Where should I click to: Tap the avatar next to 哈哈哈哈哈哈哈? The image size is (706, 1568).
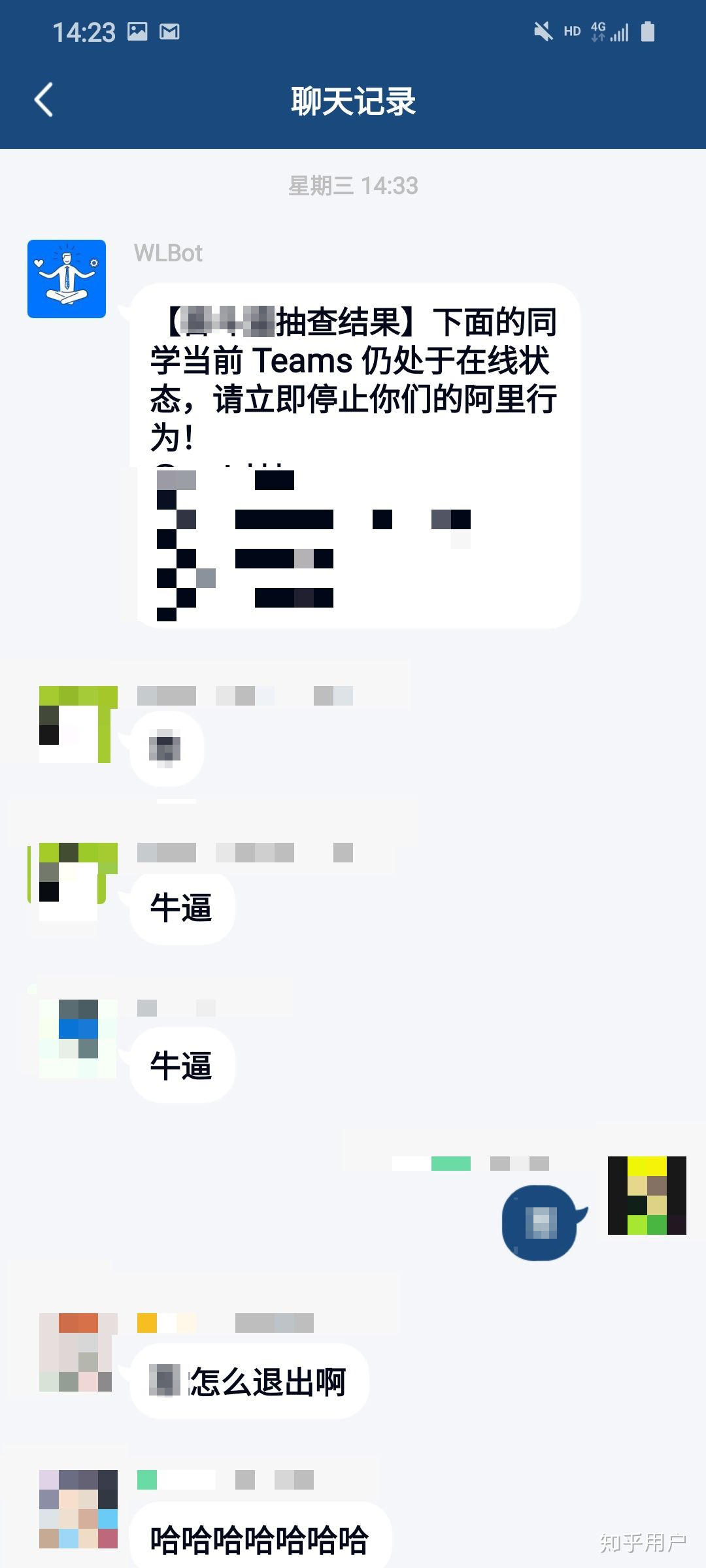pyautogui.click(x=78, y=1509)
